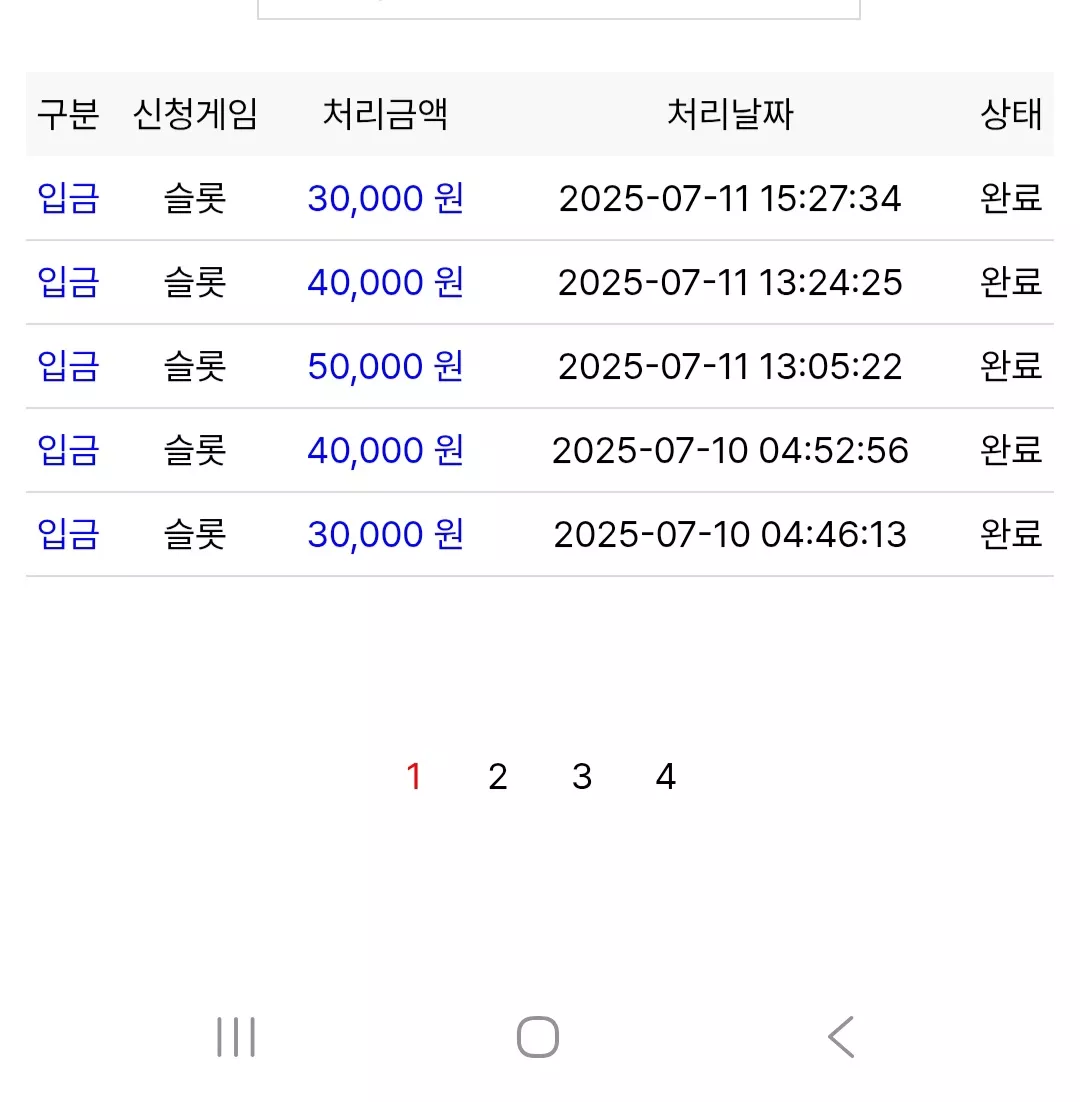The height and width of the screenshot is (1102, 1080).
Task: Go to the home screen
Action: pos(538,1037)
